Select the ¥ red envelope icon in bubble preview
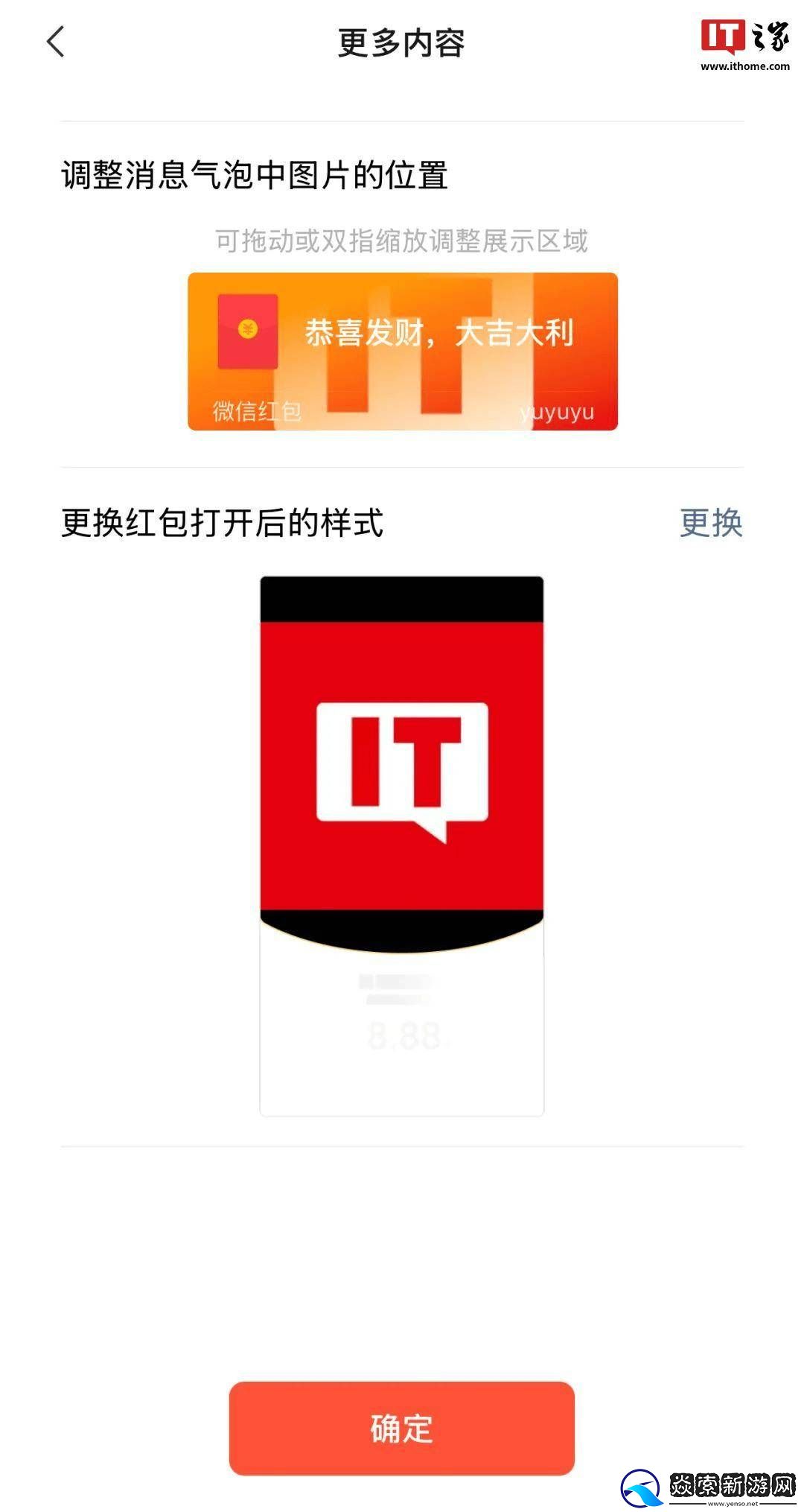 point(247,328)
